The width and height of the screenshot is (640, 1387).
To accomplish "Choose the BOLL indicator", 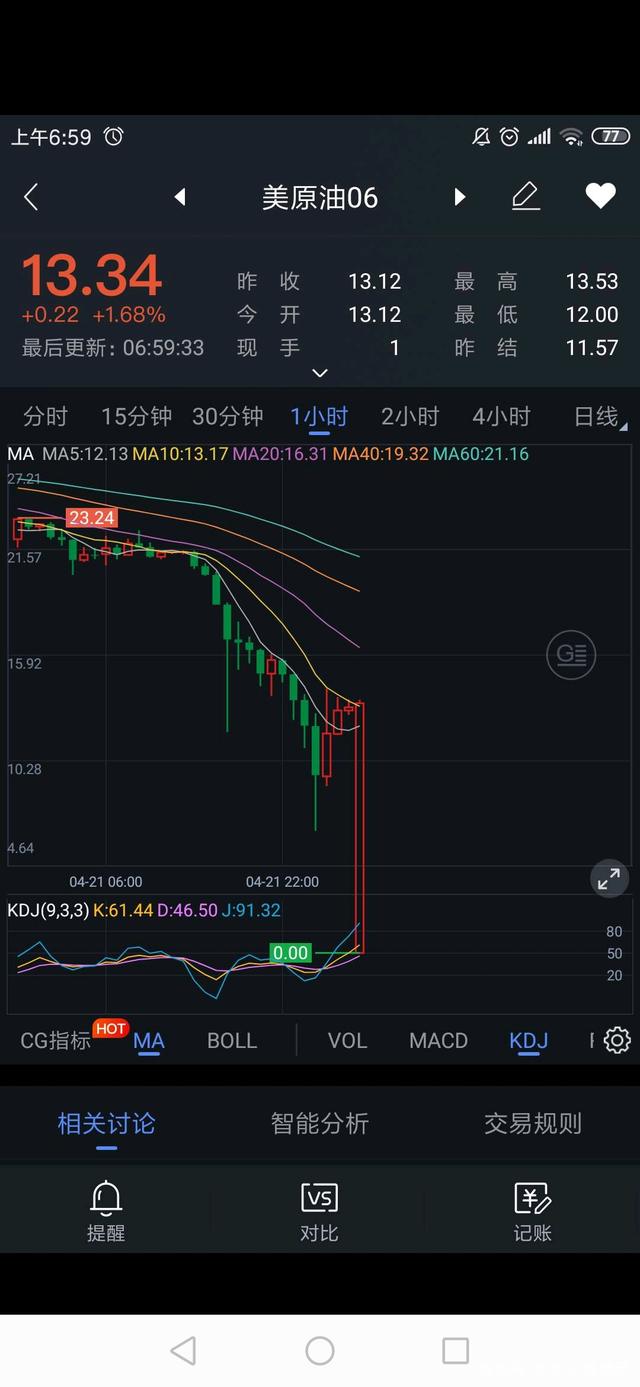I will click(232, 1041).
